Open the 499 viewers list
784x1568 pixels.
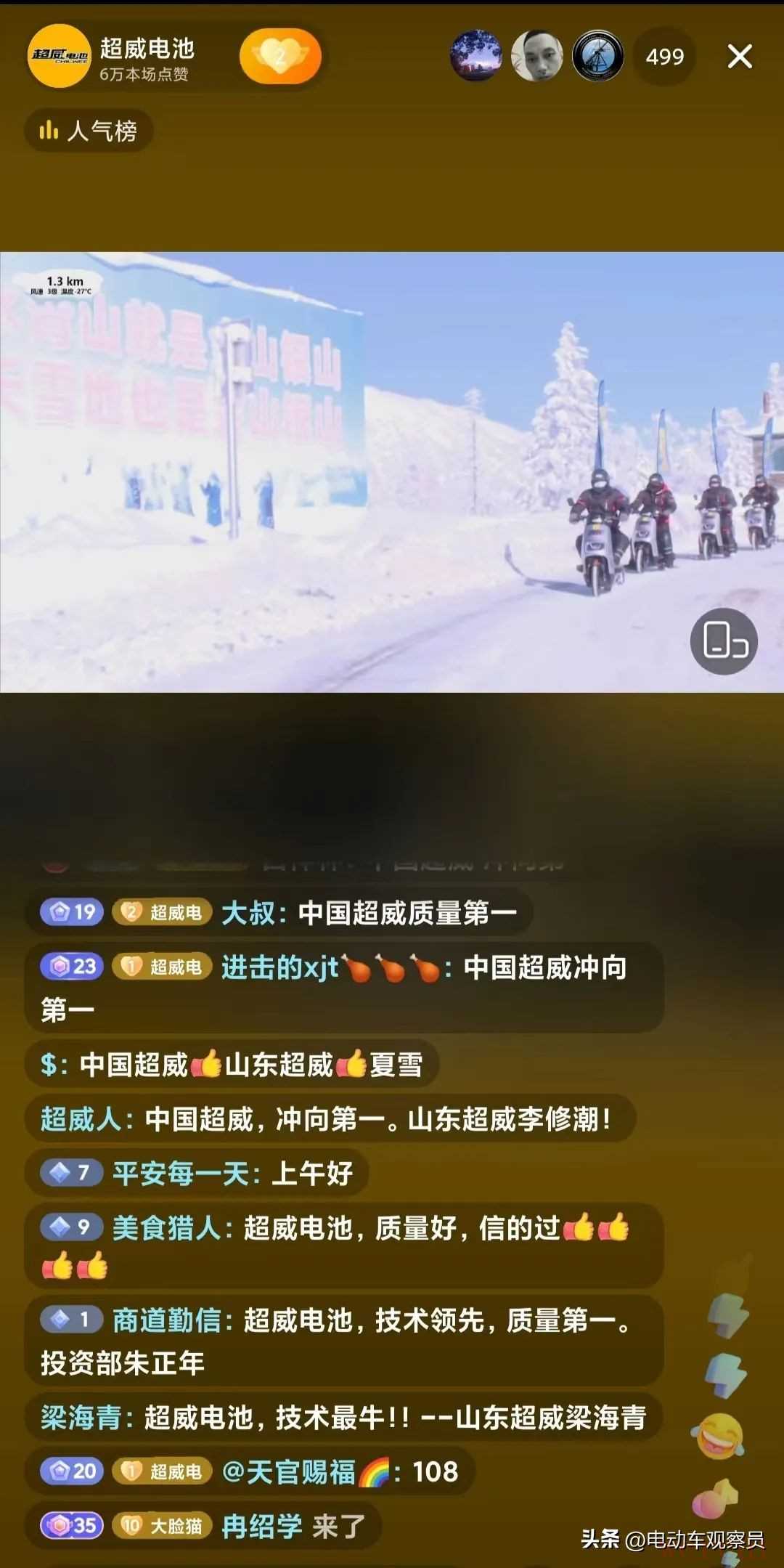click(664, 57)
